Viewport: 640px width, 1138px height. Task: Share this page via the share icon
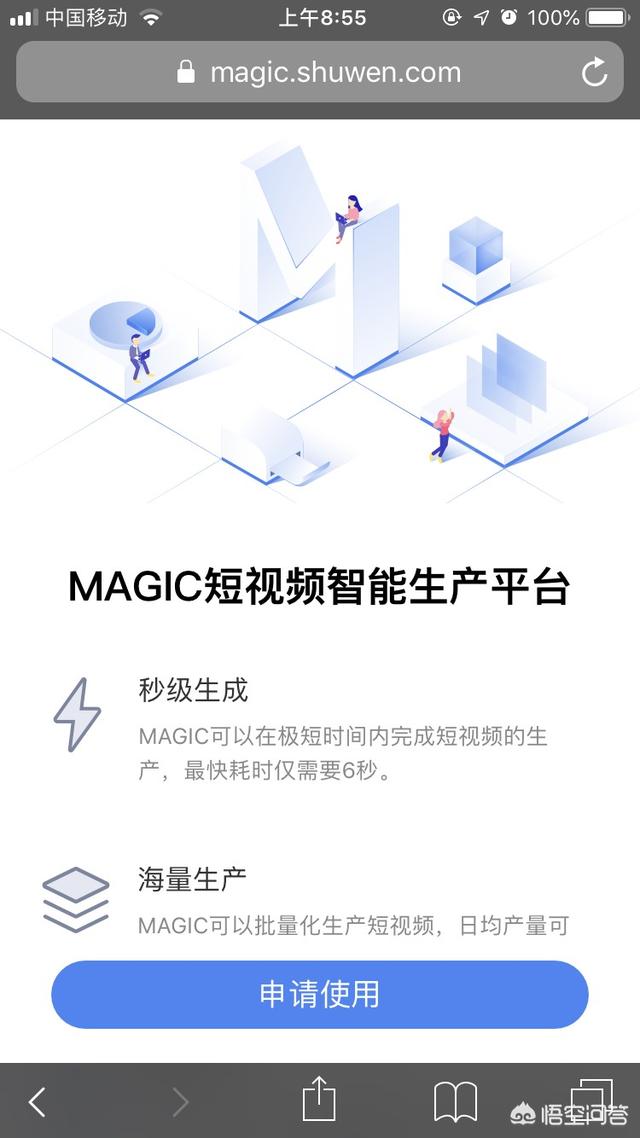click(319, 1098)
